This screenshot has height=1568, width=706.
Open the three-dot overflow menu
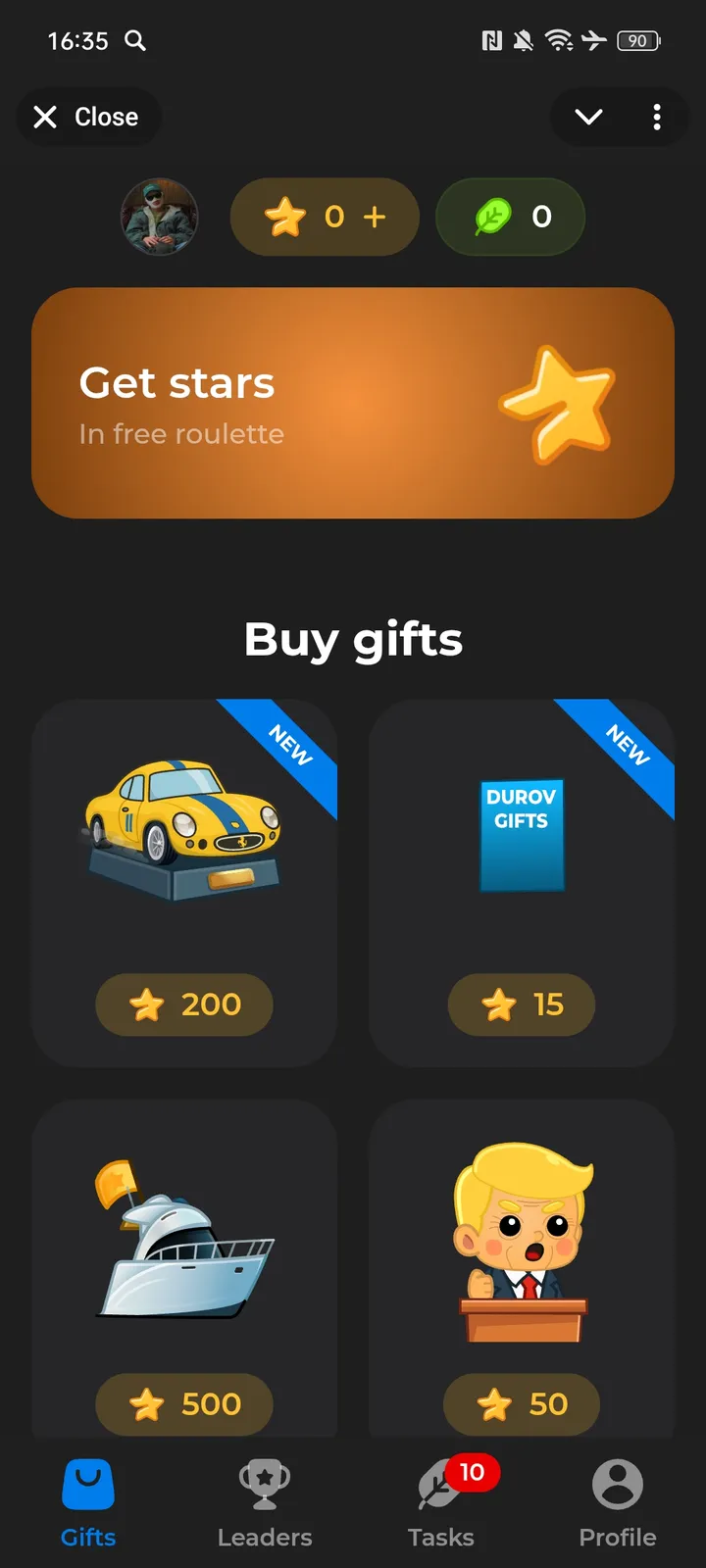(x=657, y=117)
